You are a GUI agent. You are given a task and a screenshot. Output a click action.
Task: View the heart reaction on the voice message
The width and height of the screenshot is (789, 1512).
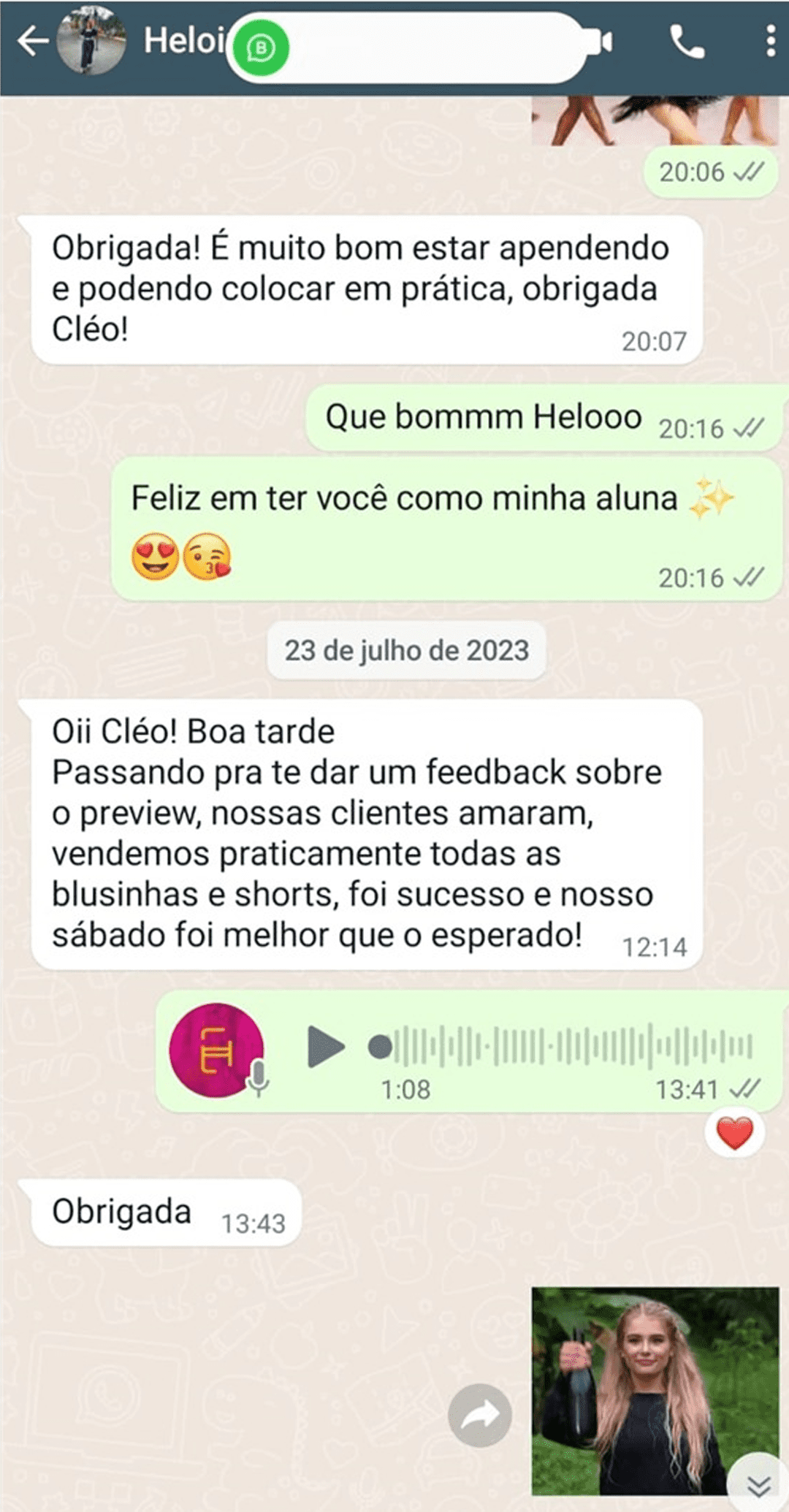(734, 1134)
